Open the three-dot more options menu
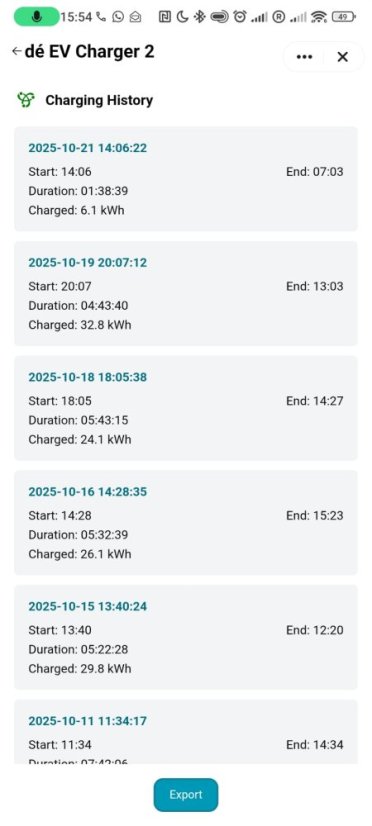 pos(304,57)
